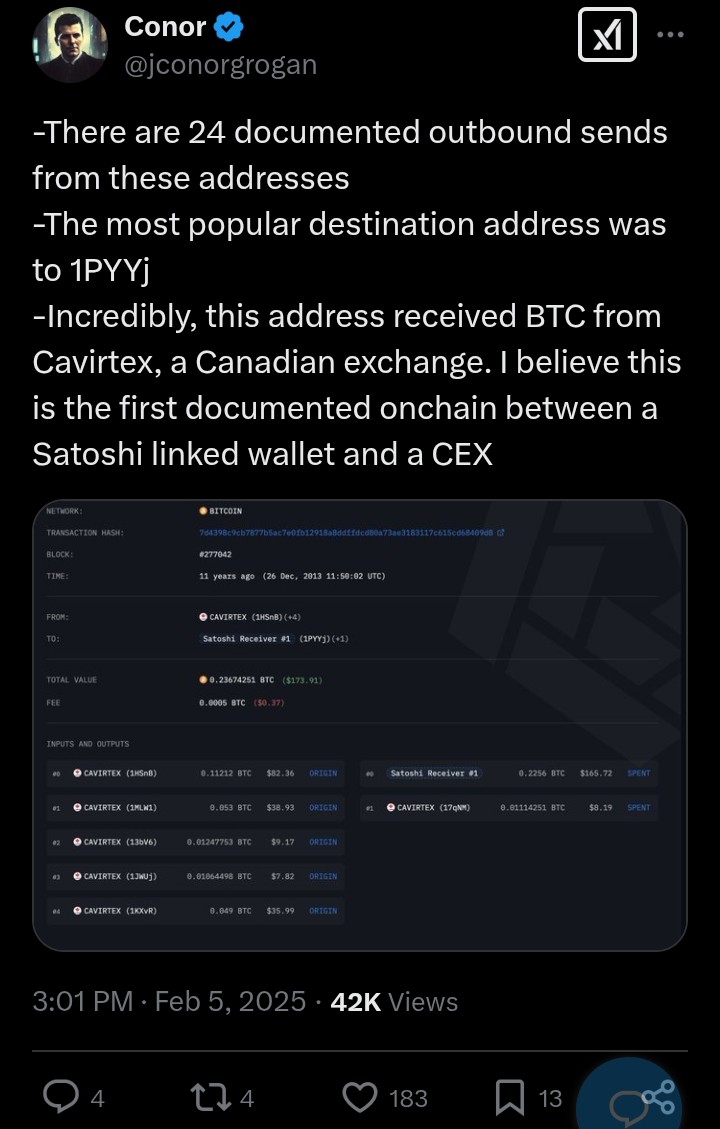This screenshot has width=720, height=1129.
Task: View the 42K views analytics
Action: 394,1002
